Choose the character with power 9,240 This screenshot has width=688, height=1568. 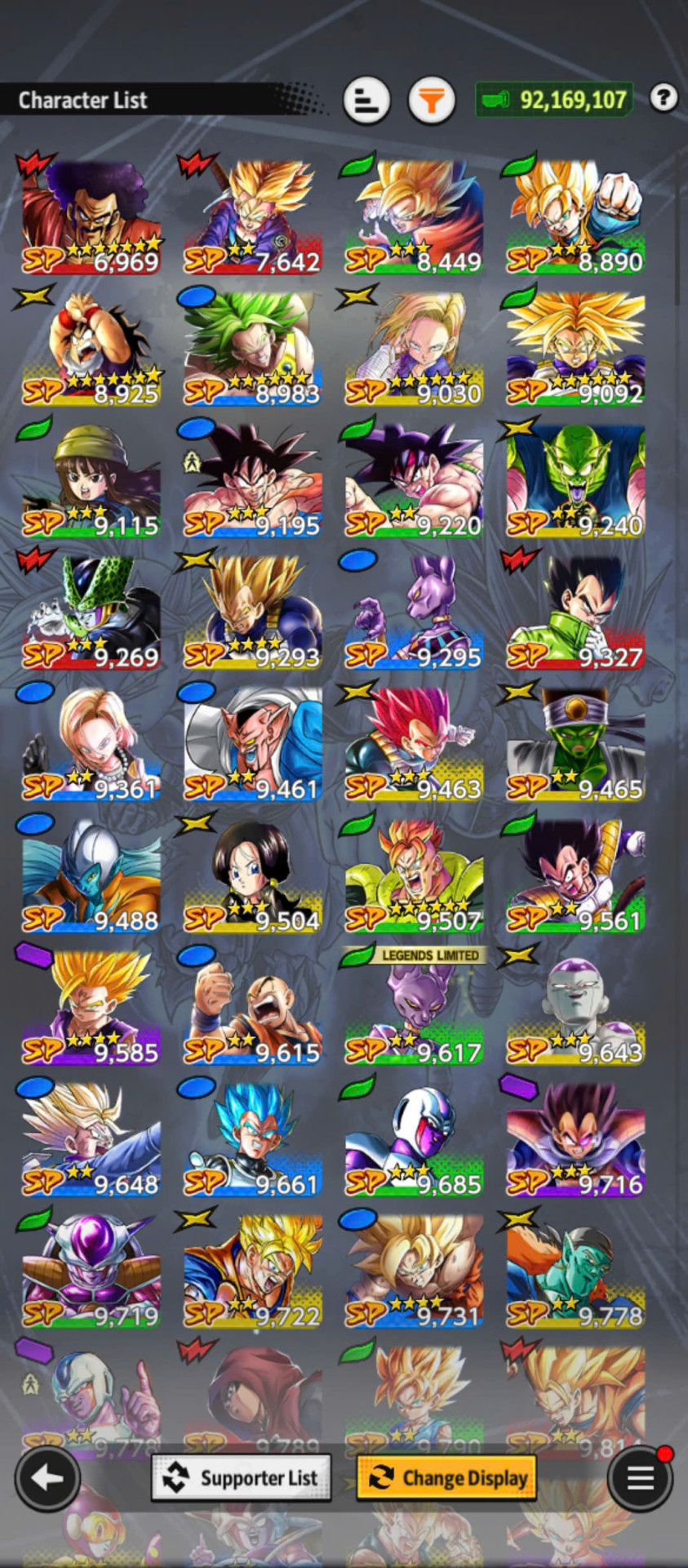tap(576, 481)
